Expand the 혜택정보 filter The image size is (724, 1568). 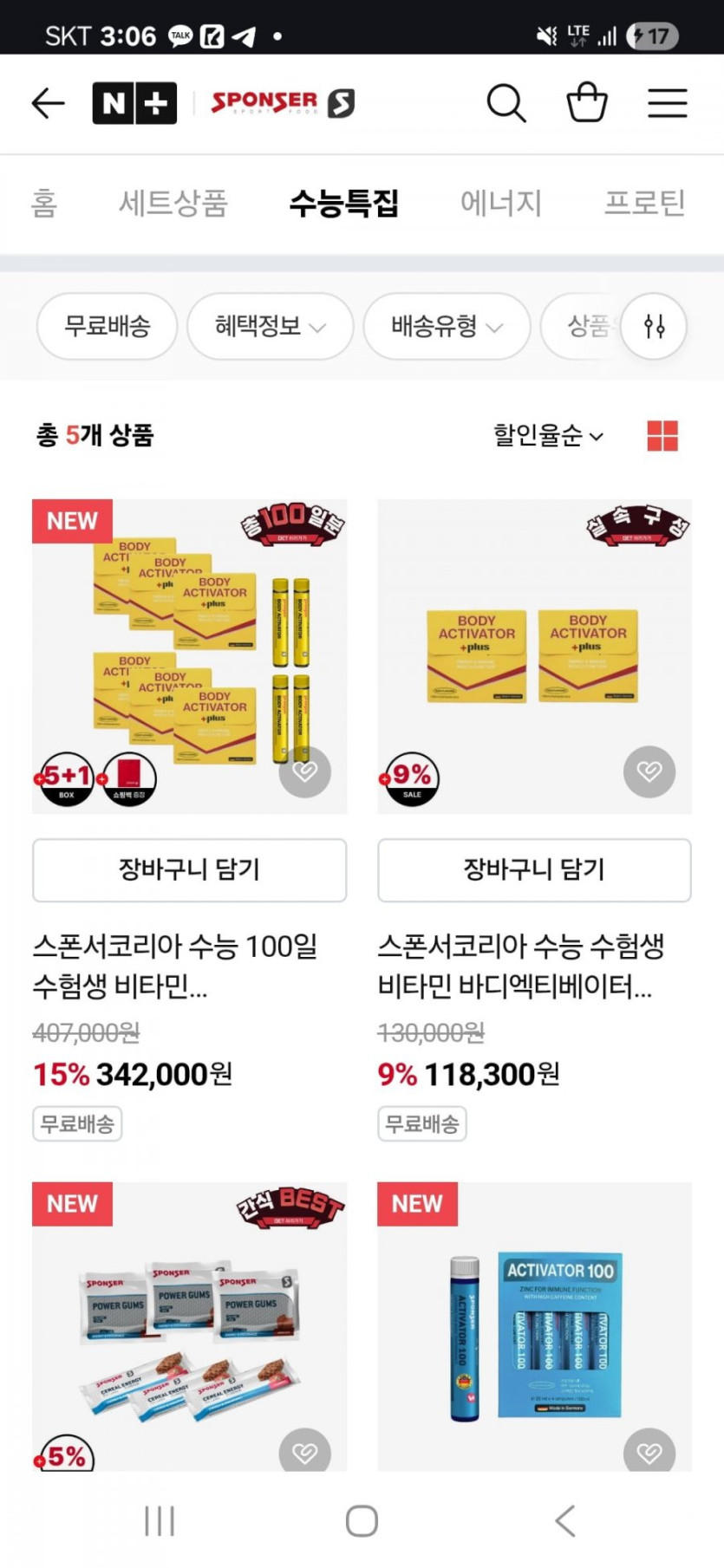pyautogui.click(x=270, y=326)
